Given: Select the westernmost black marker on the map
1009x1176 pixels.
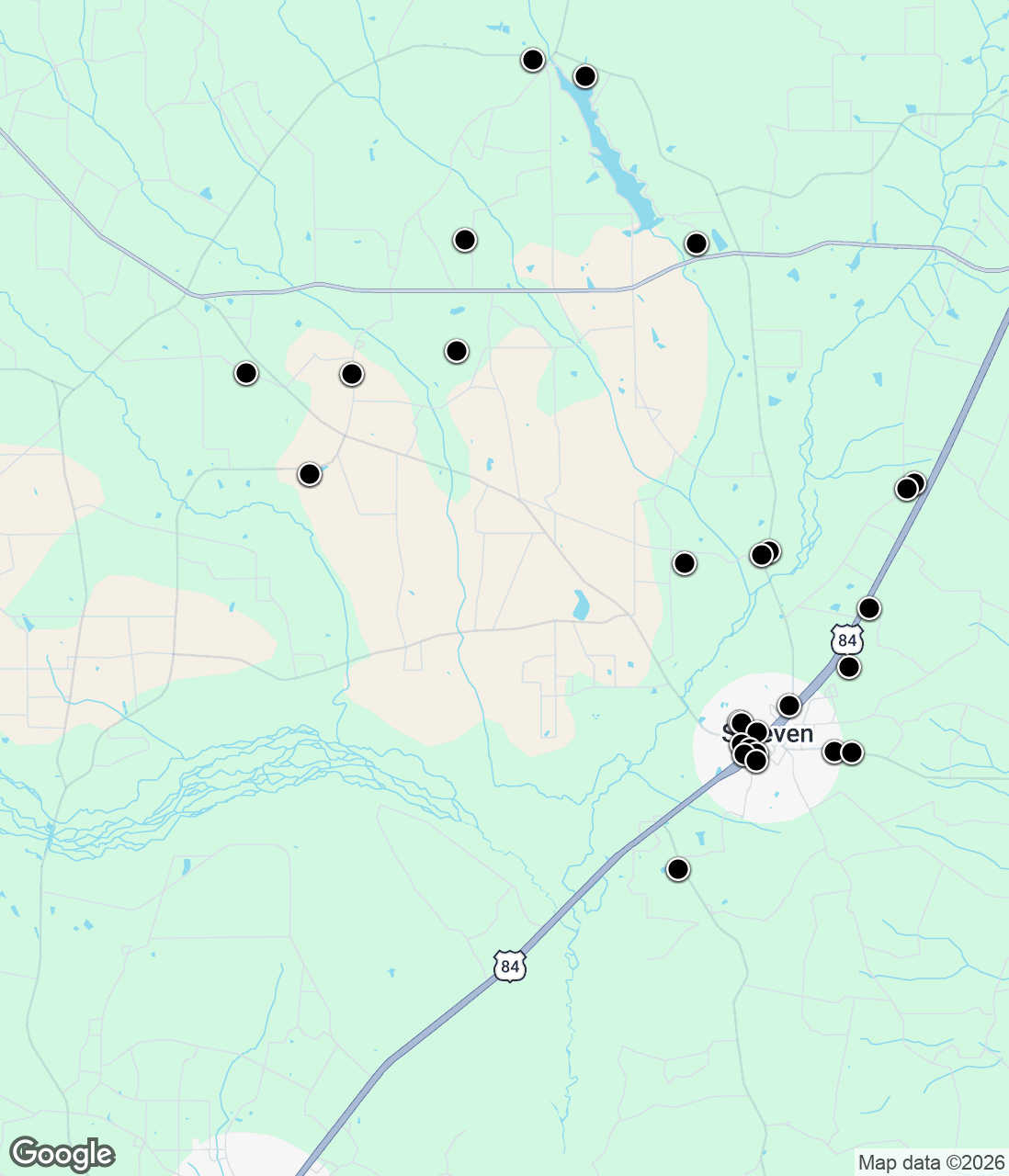Looking at the screenshot, I should (245, 373).
